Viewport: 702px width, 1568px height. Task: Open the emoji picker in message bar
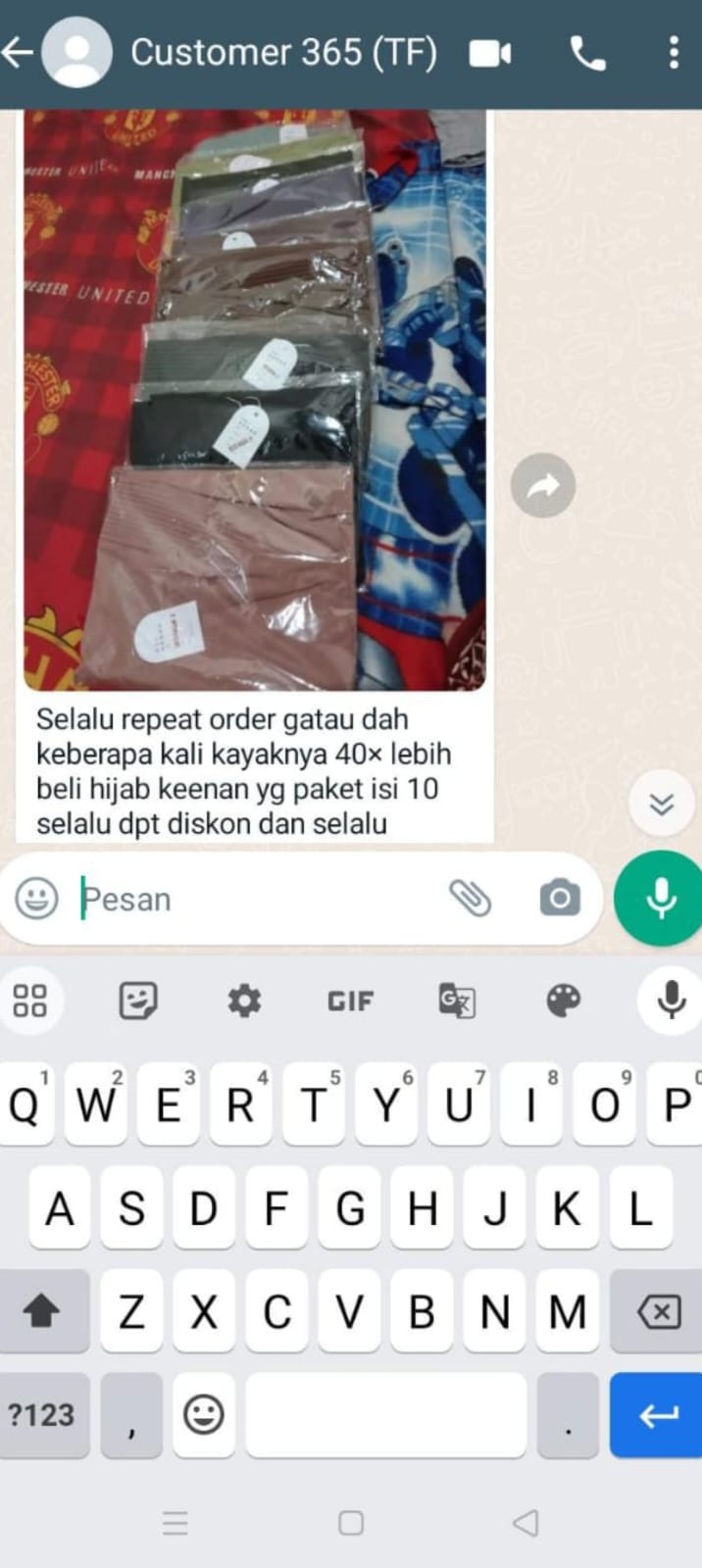(x=37, y=899)
